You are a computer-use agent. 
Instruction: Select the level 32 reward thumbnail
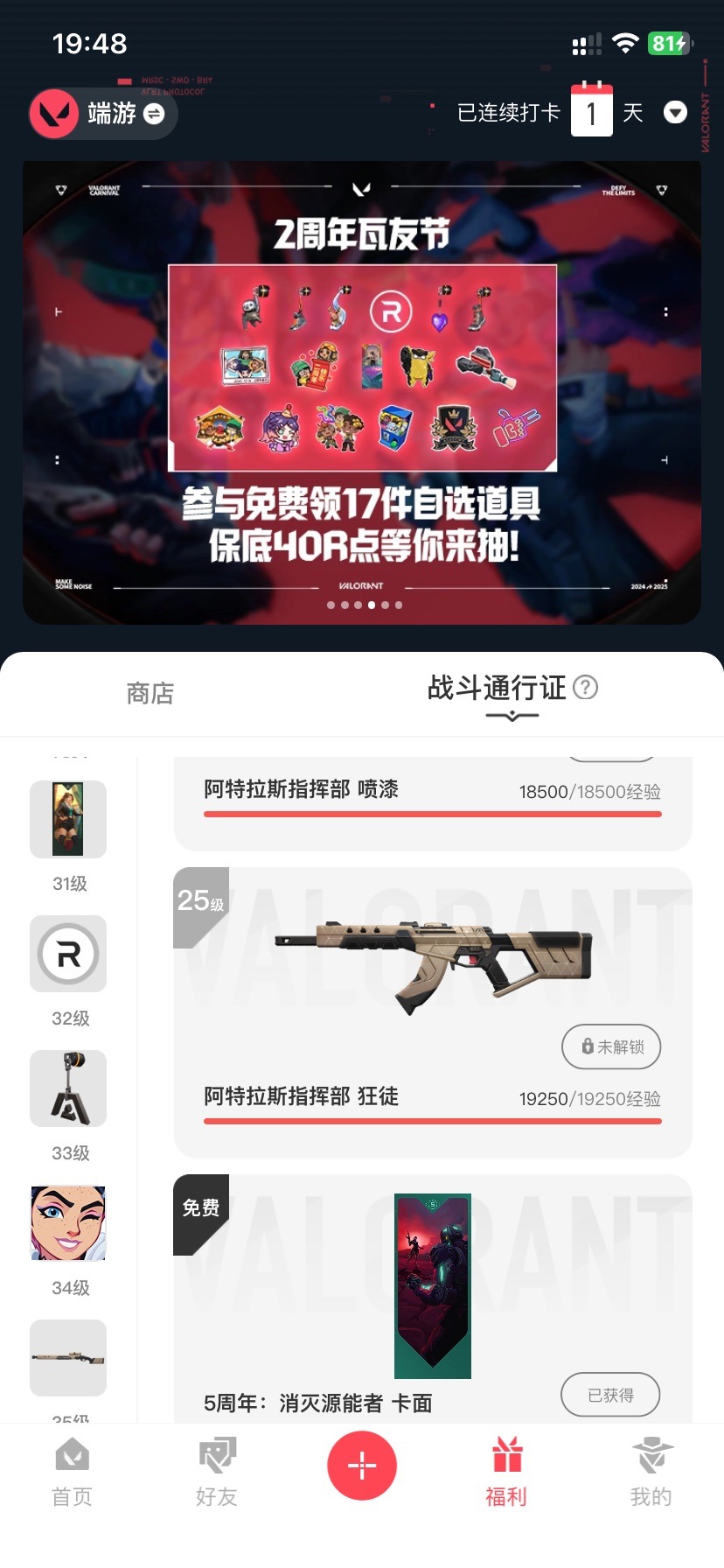(68, 954)
